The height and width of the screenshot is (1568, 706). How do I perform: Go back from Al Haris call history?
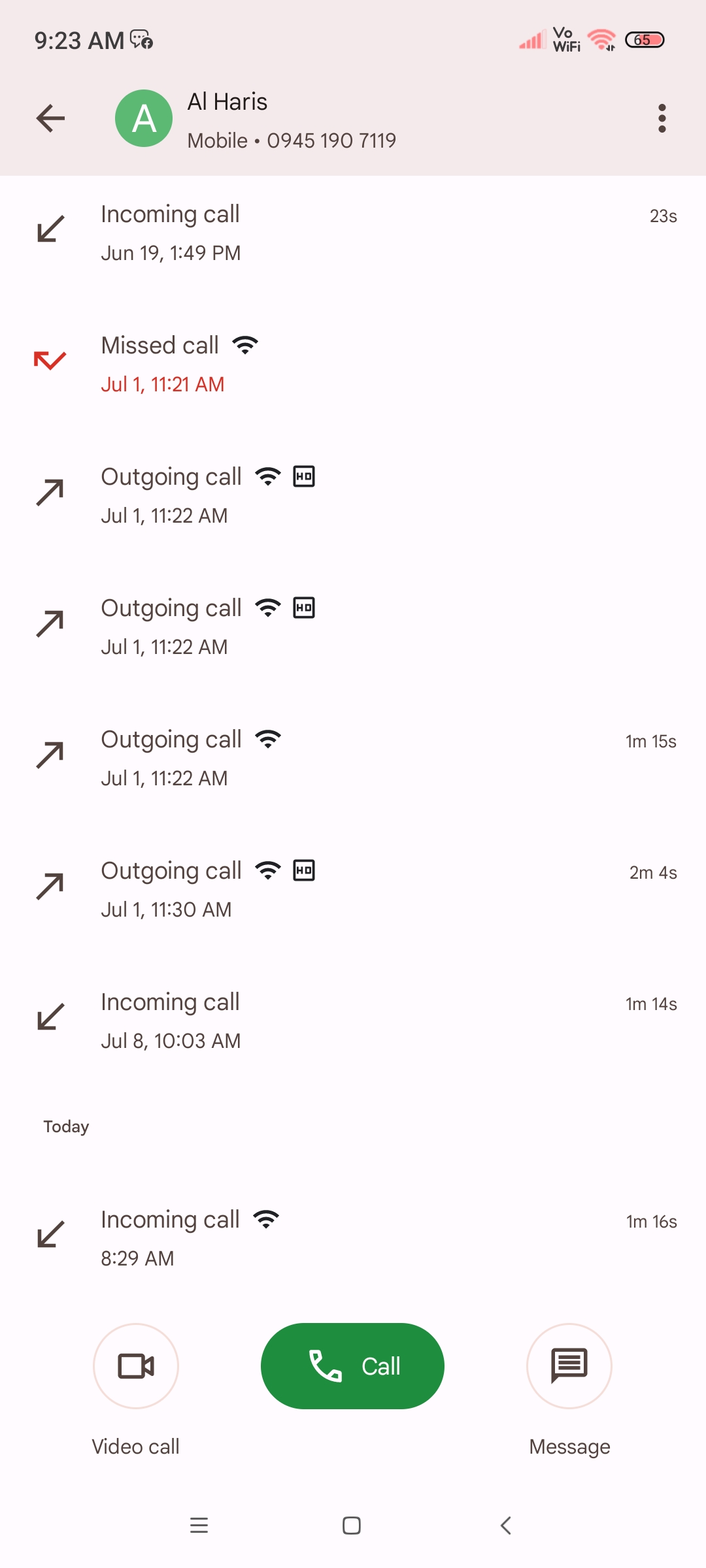50,118
